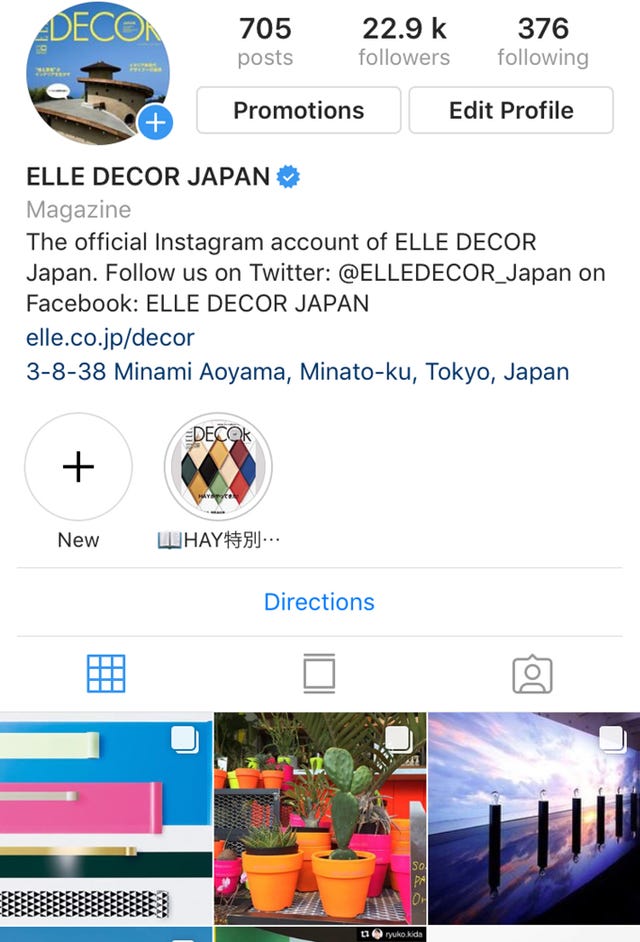640x942 pixels.
Task: Switch to the list feed view tab
Action: (319, 675)
